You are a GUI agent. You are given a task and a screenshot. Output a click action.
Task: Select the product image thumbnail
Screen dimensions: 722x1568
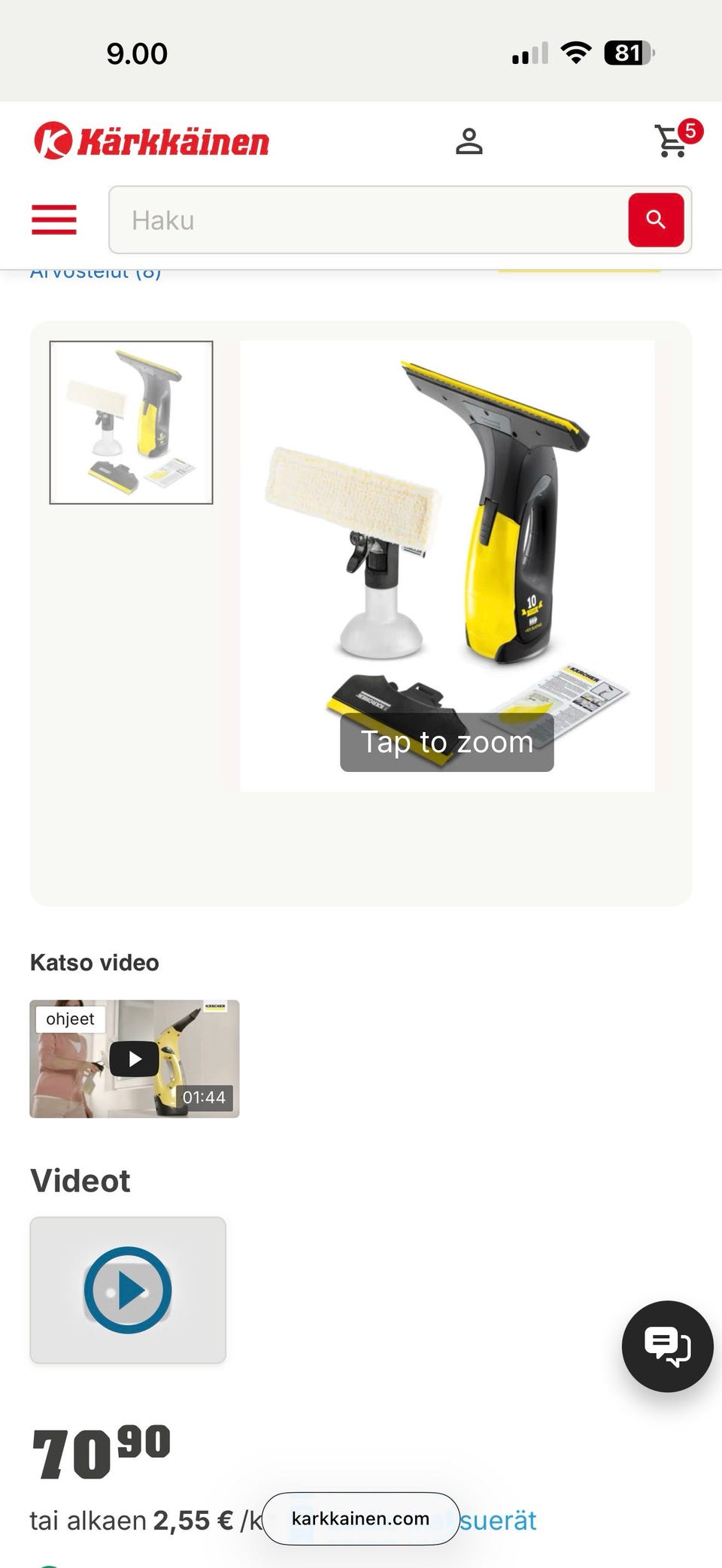click(131, 422)
